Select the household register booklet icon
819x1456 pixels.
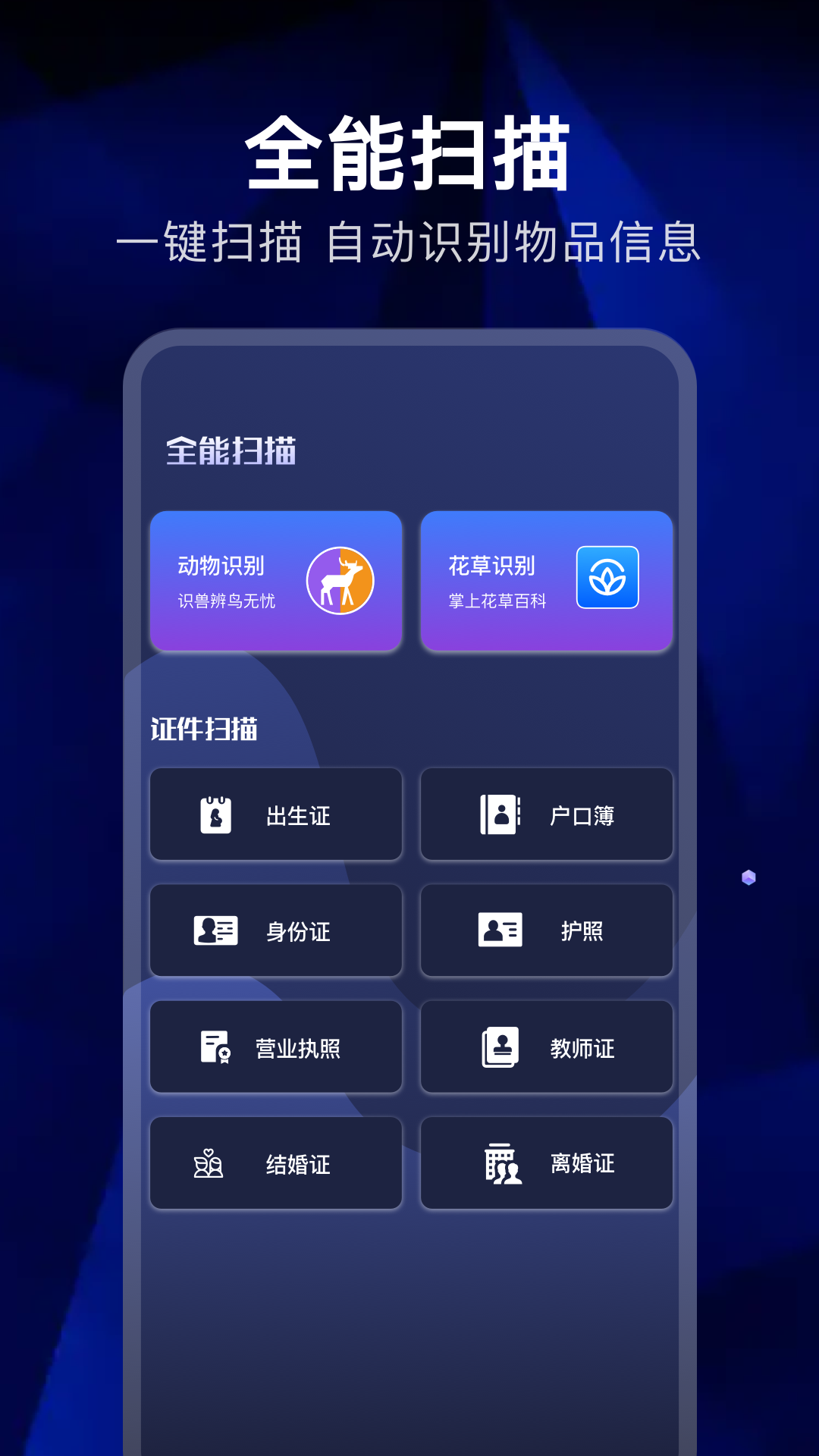(x=500, y=814)
